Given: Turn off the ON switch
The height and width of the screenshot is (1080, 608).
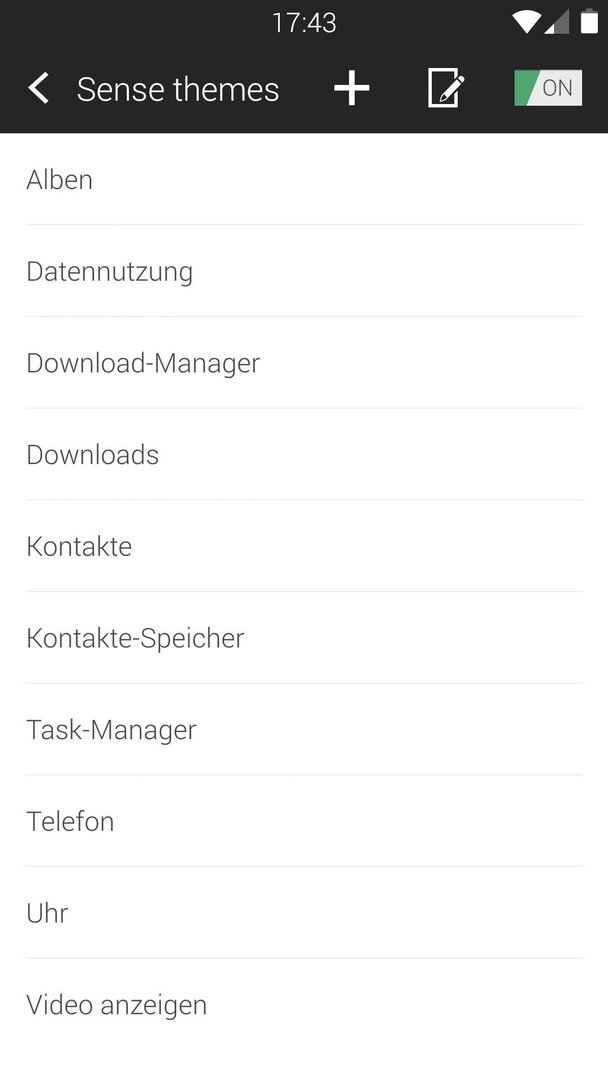Looking at the screenshot, I should (548, 88).
